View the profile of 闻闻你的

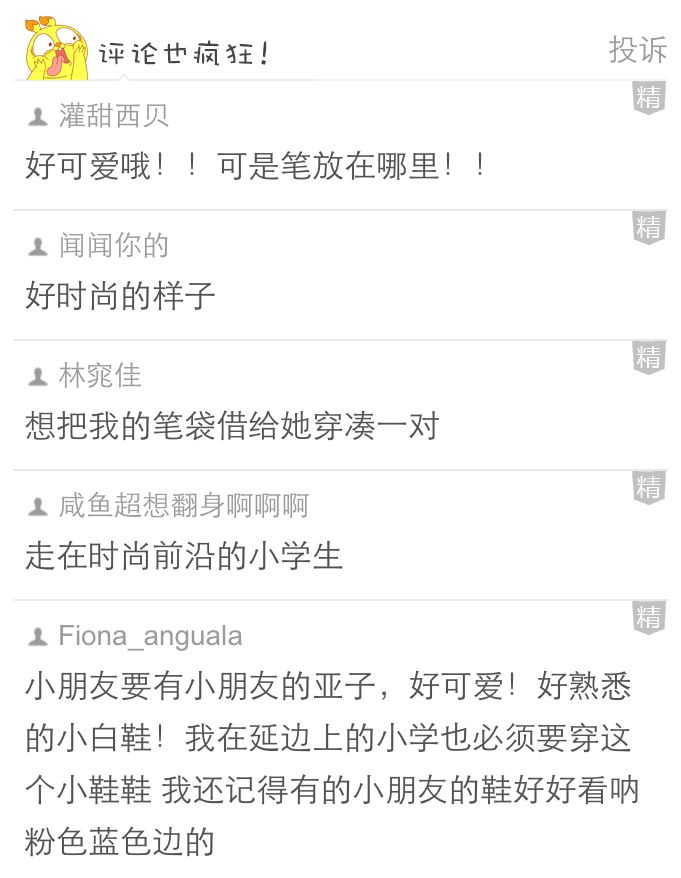[113, 246]
